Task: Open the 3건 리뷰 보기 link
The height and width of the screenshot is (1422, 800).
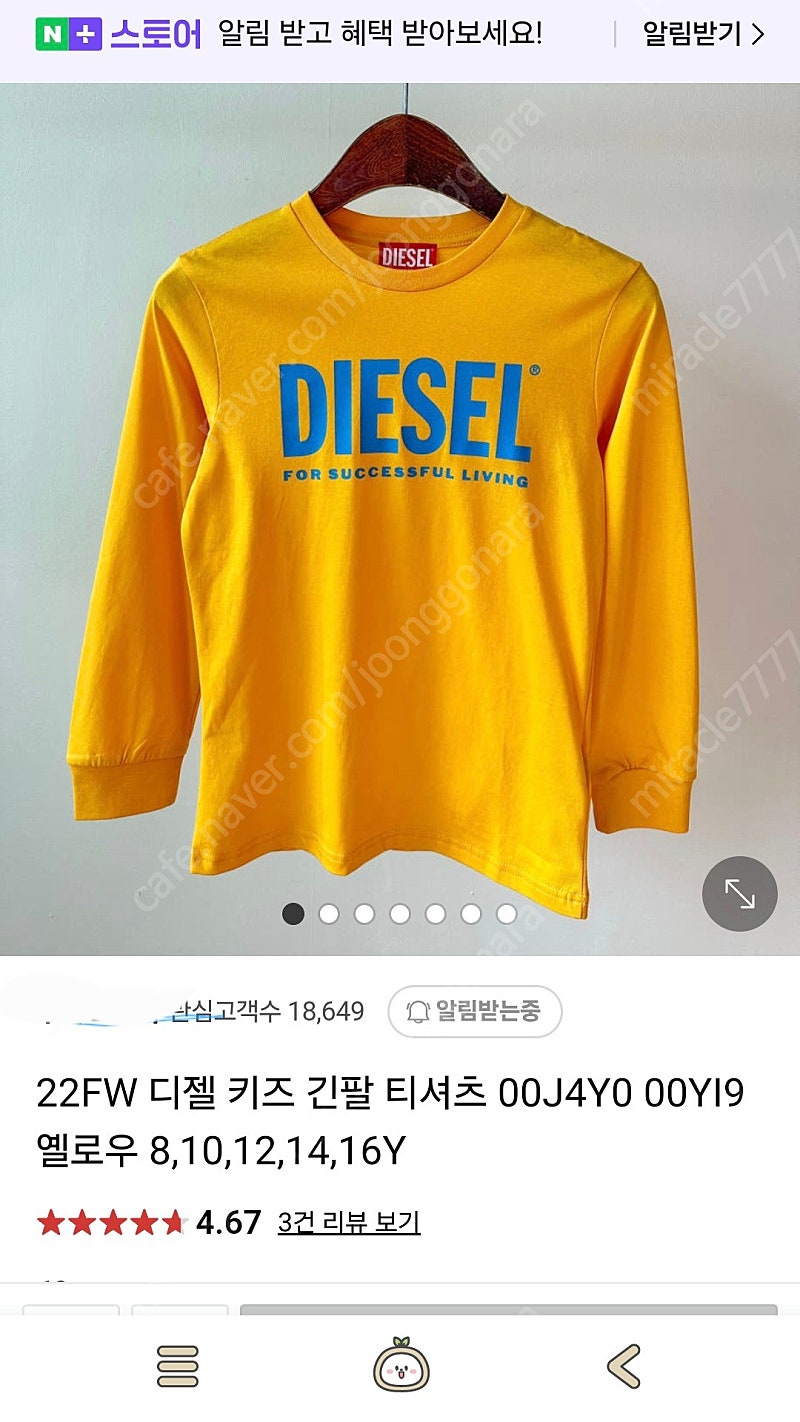Action: 349,1222
